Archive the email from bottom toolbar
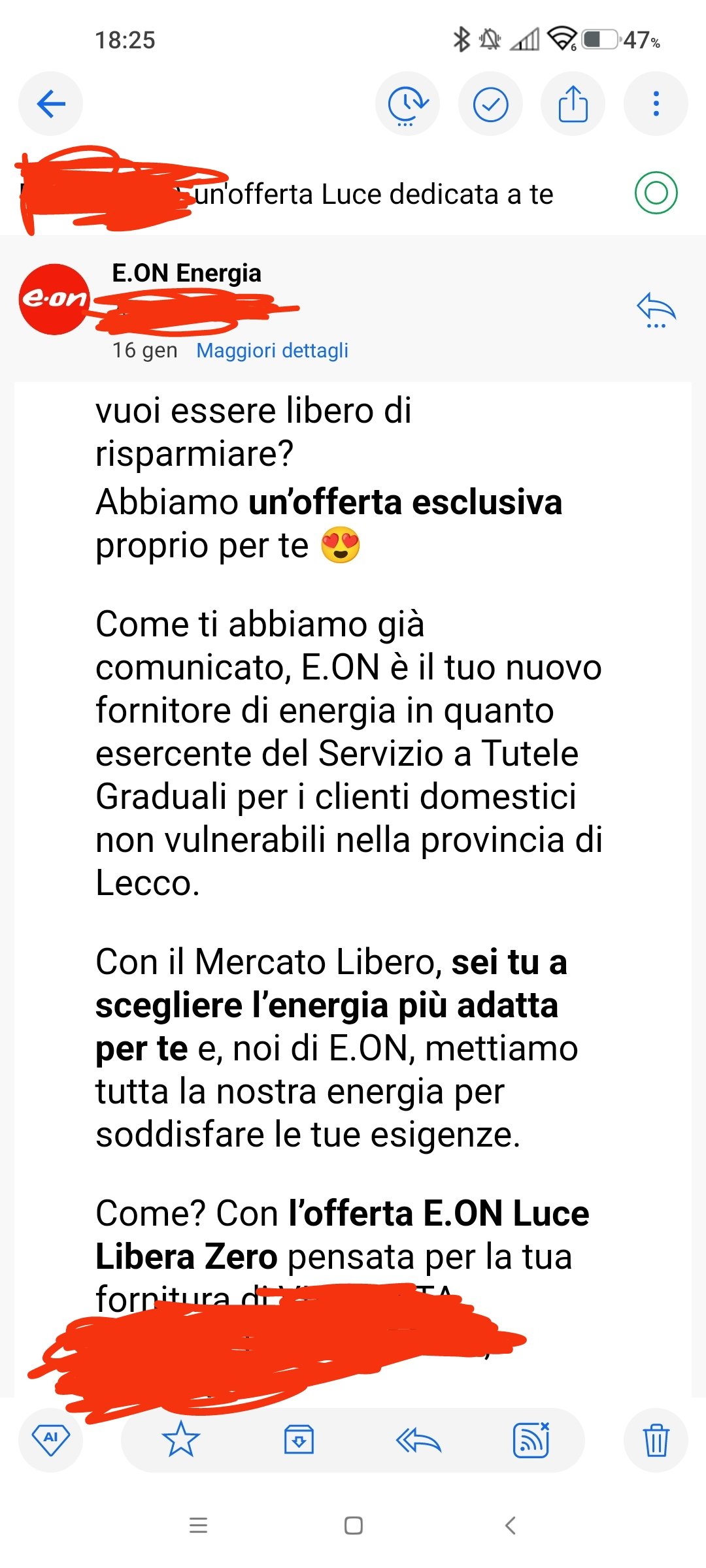The height and width of the screenshot is (1568, 706). tap(299, 1439)
